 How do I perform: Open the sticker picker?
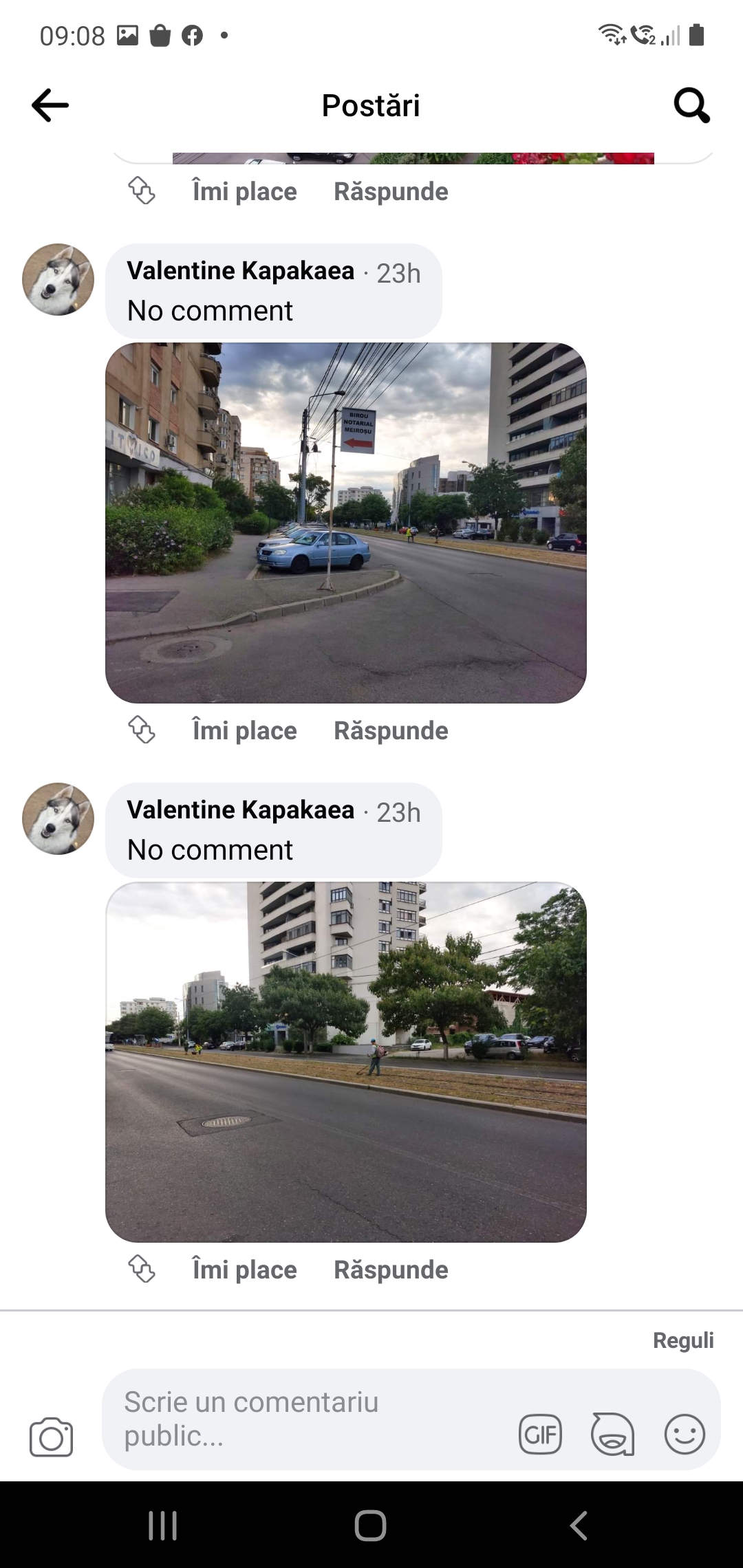612,1435
